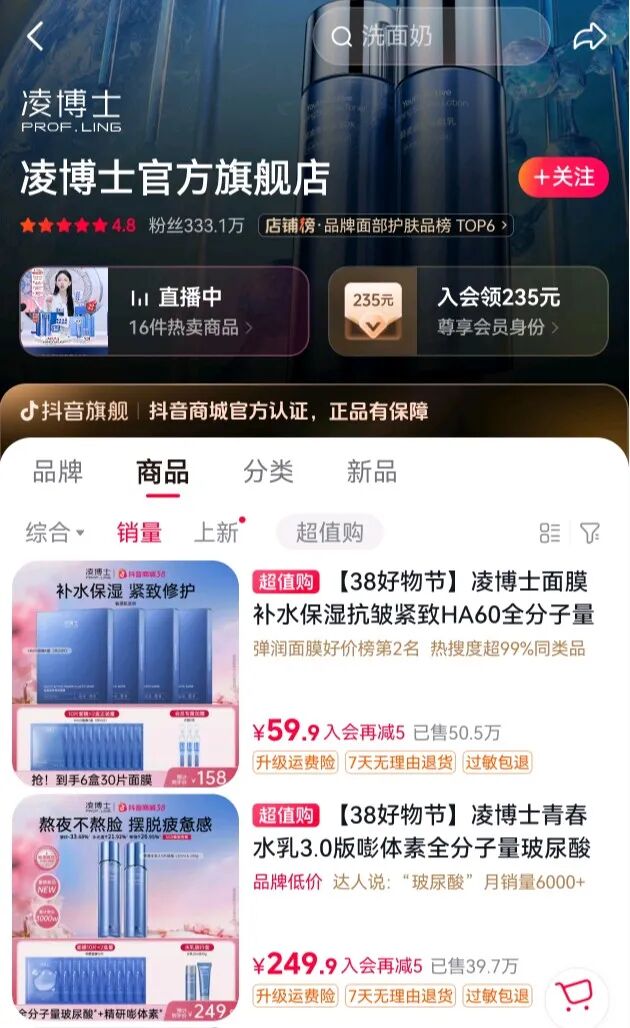This screenshot has width=630, height=1028.
Task: Go back with the top-left arrow
Action: tap(35, 38)
